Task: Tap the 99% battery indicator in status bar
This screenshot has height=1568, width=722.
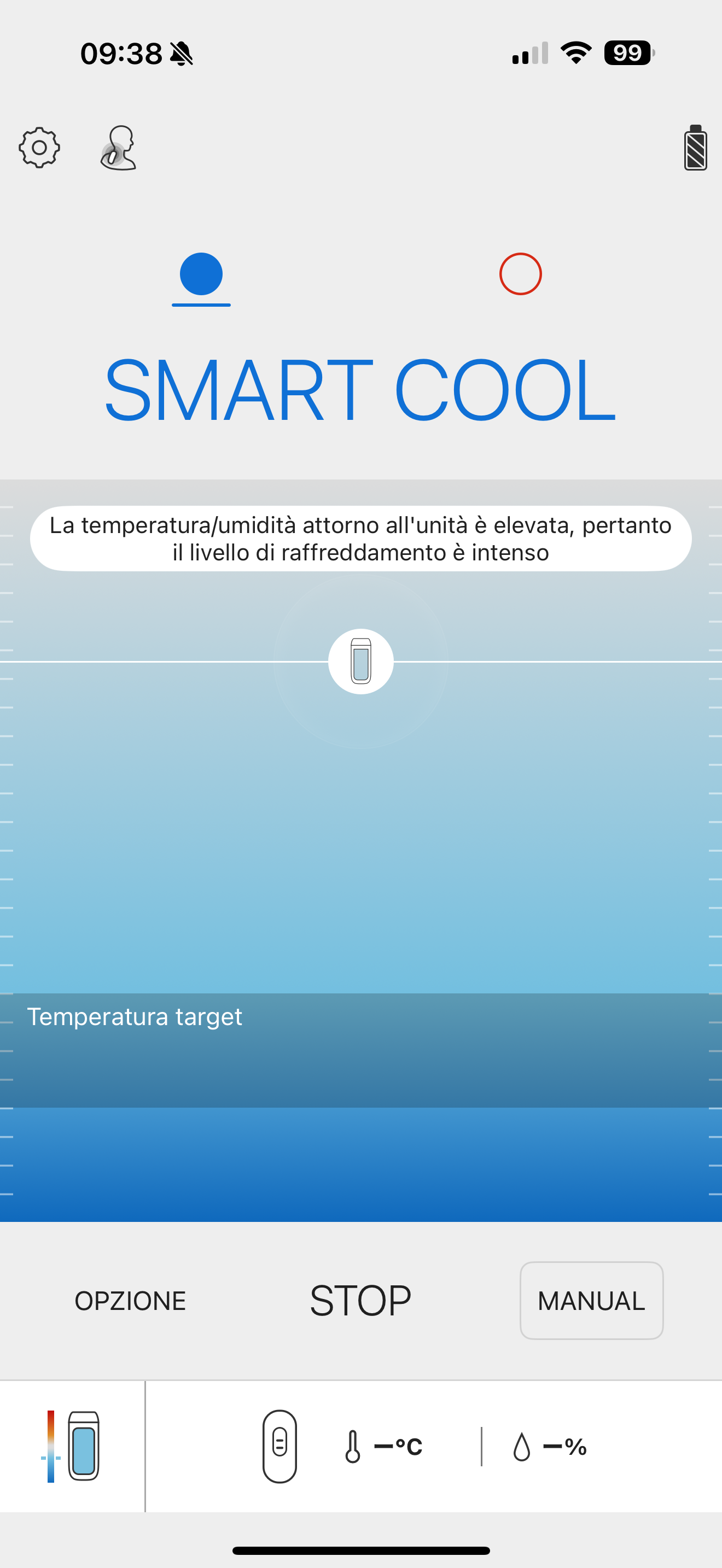Action: [626, 54]
